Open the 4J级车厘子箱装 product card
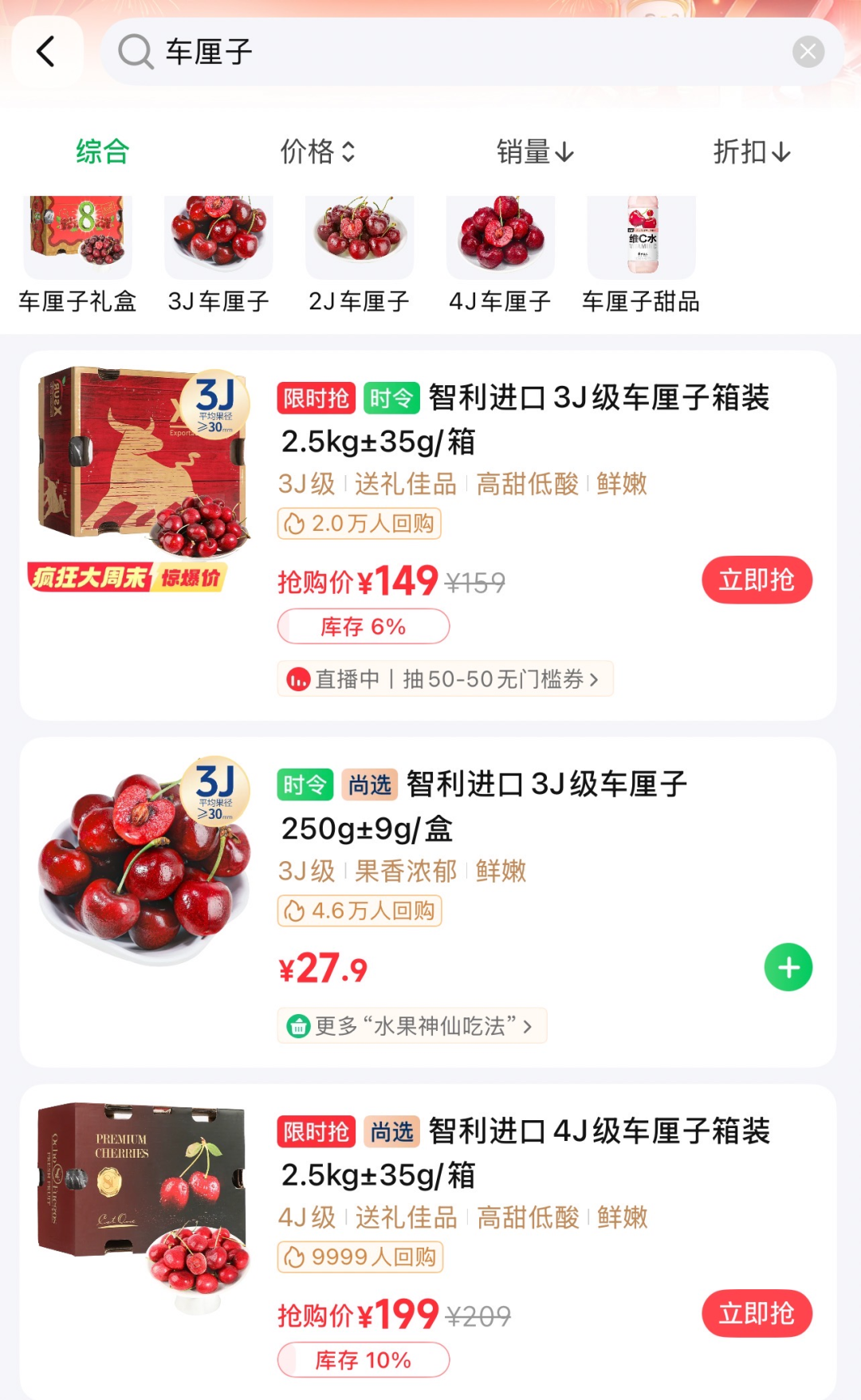Screen dimensions: 861x1400 coord(524,1152)
